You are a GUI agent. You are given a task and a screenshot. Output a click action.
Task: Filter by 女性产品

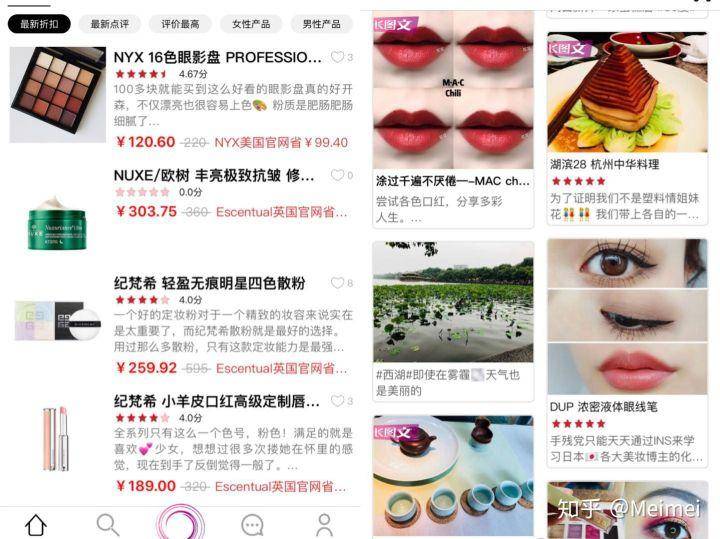251,23
